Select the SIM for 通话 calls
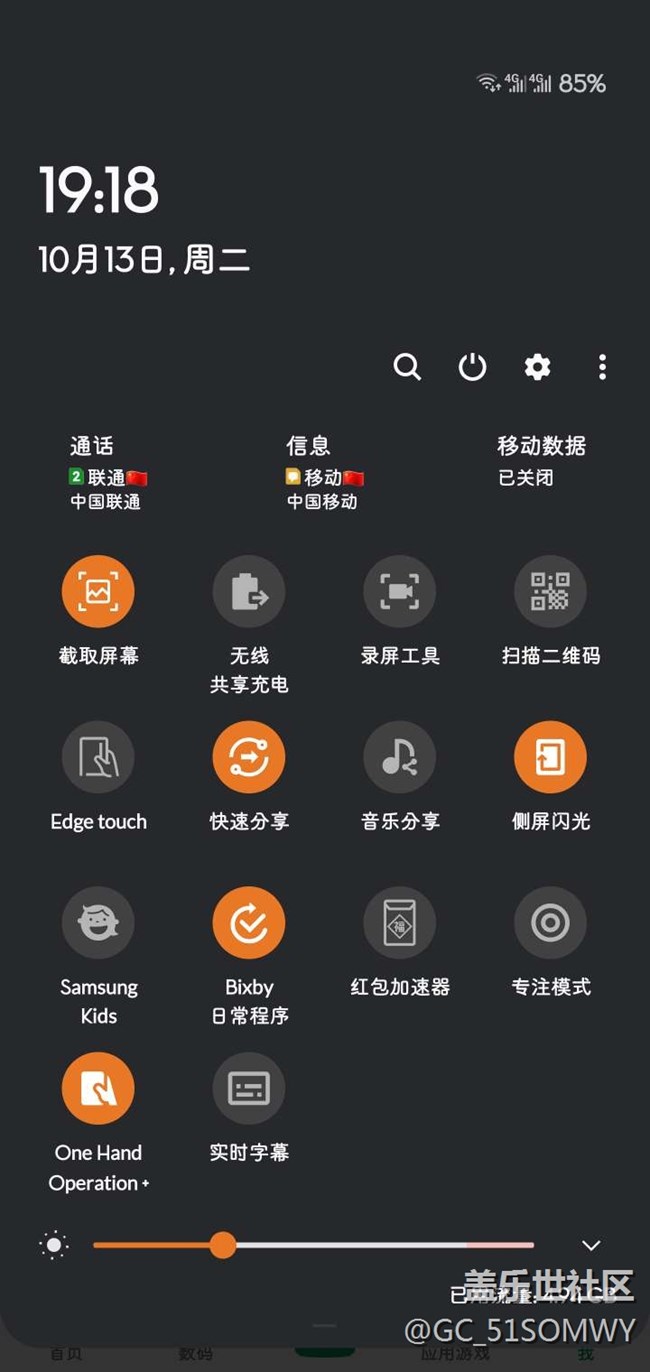The height and width of the screenshot is (1372, 650). [106, 473]
